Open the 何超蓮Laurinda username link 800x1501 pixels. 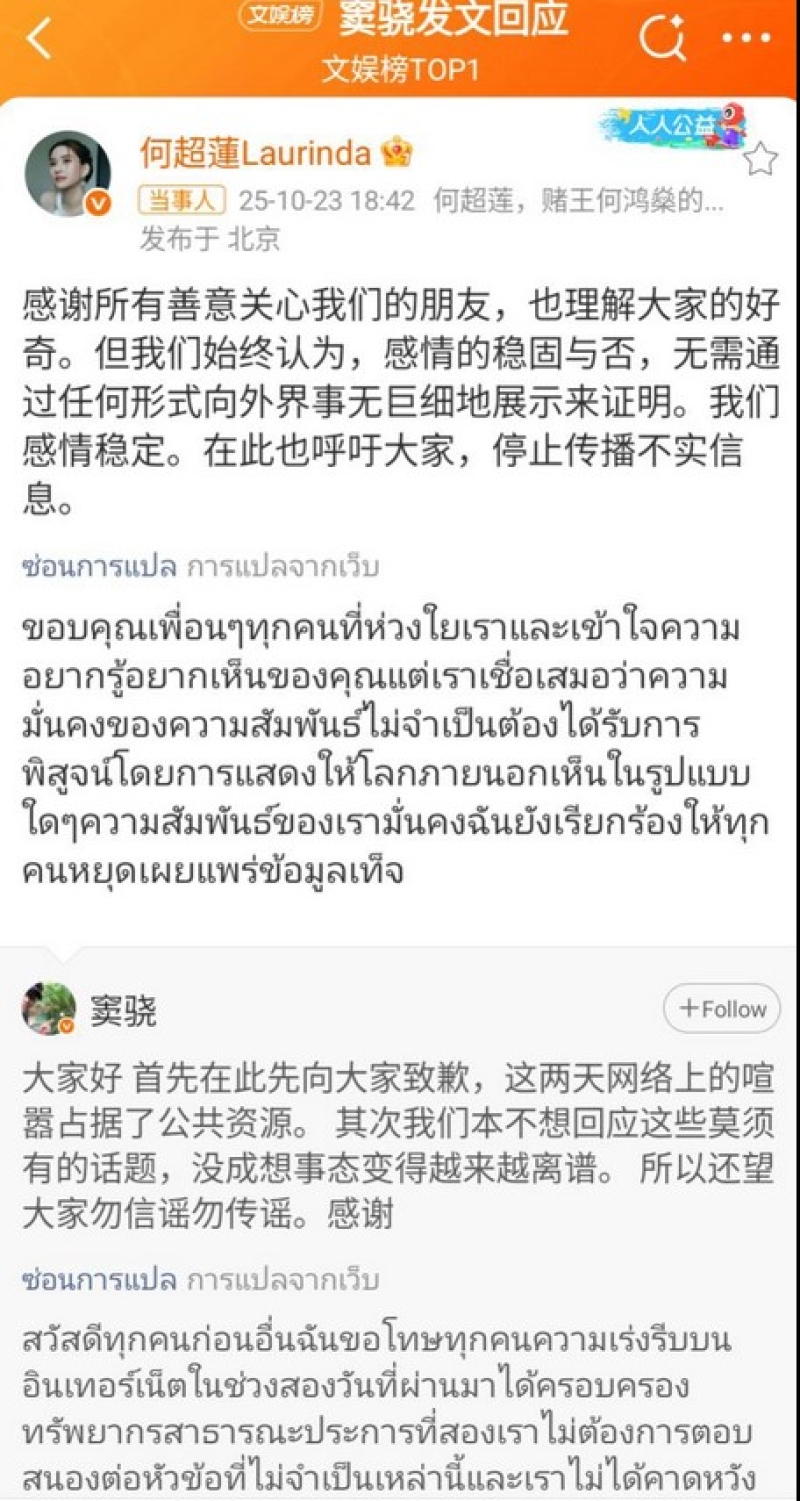(x=256, y=153)
